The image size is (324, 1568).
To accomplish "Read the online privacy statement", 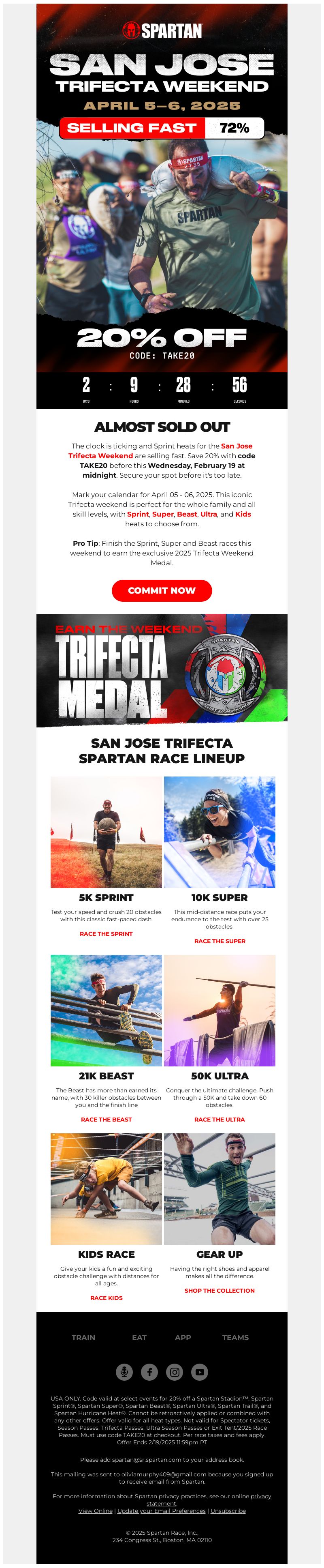I will (x=261, y=1495).
